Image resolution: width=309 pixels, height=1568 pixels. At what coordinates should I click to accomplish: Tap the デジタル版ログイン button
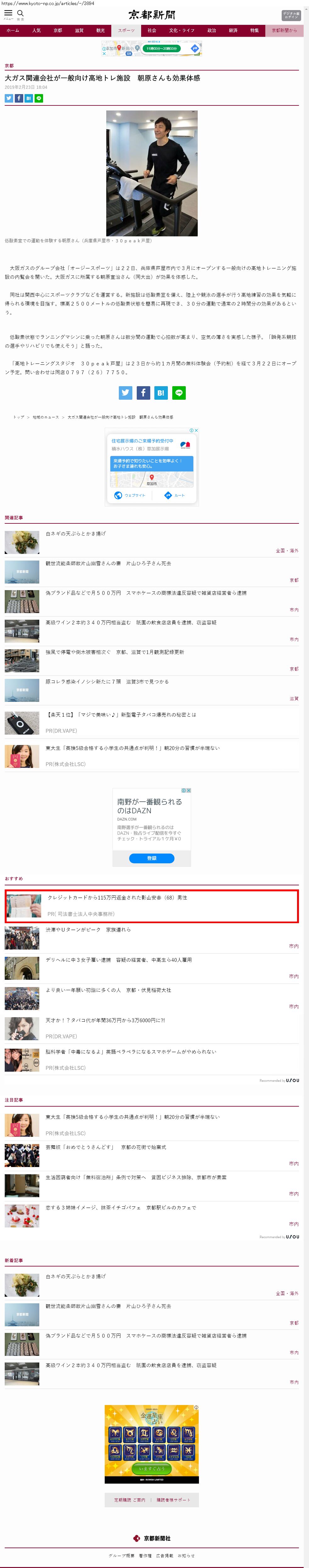click(x=291, y=15)
